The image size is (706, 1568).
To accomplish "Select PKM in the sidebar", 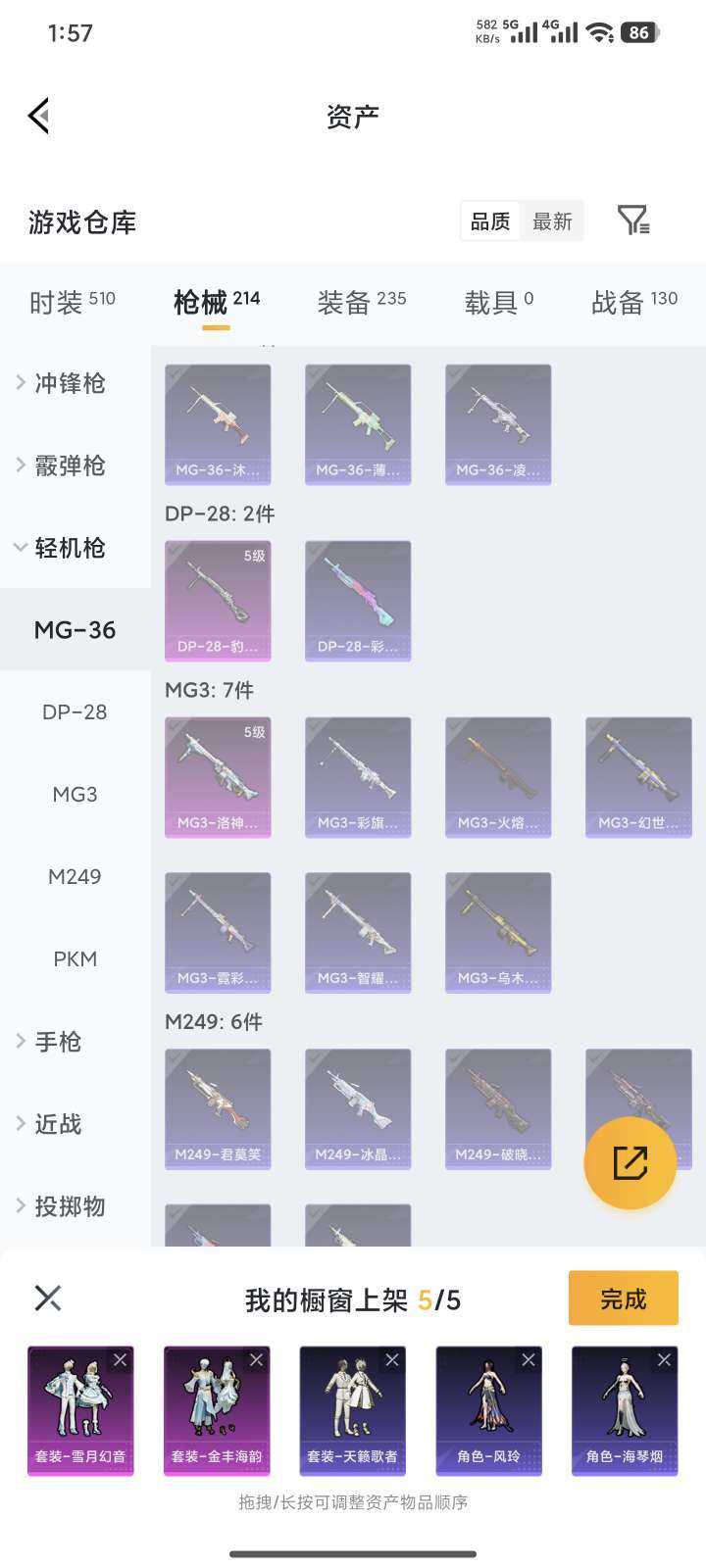I will pos(76,959).
